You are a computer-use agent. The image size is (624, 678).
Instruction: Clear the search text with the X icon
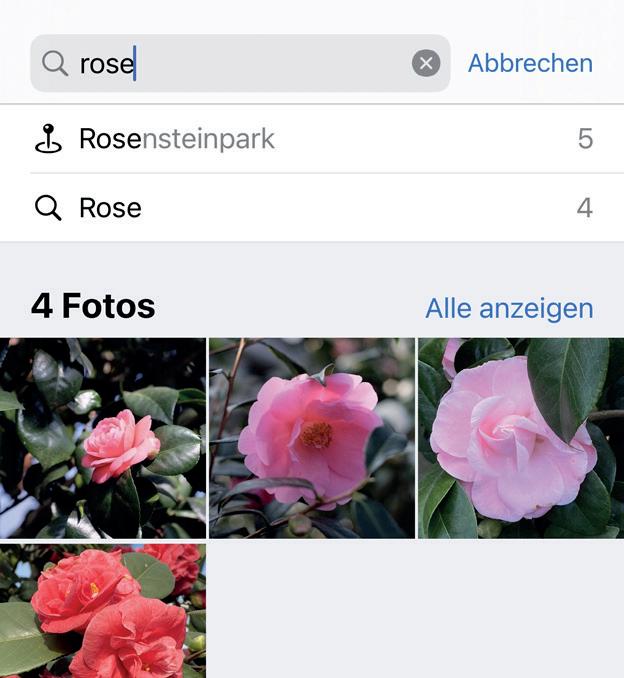coord(426,64)
